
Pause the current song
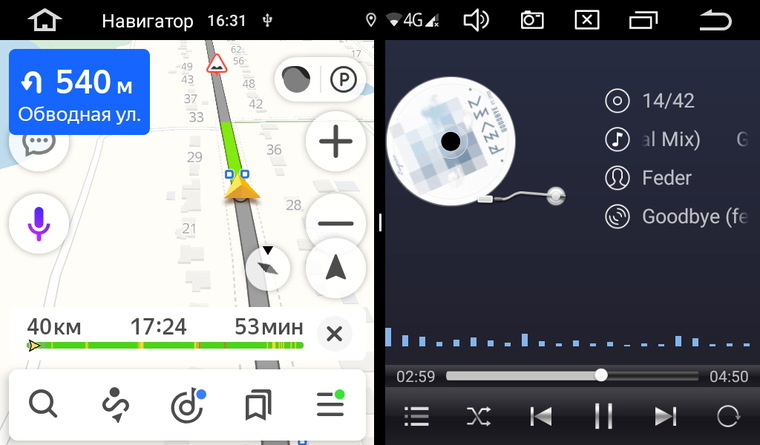pos(603,416)
